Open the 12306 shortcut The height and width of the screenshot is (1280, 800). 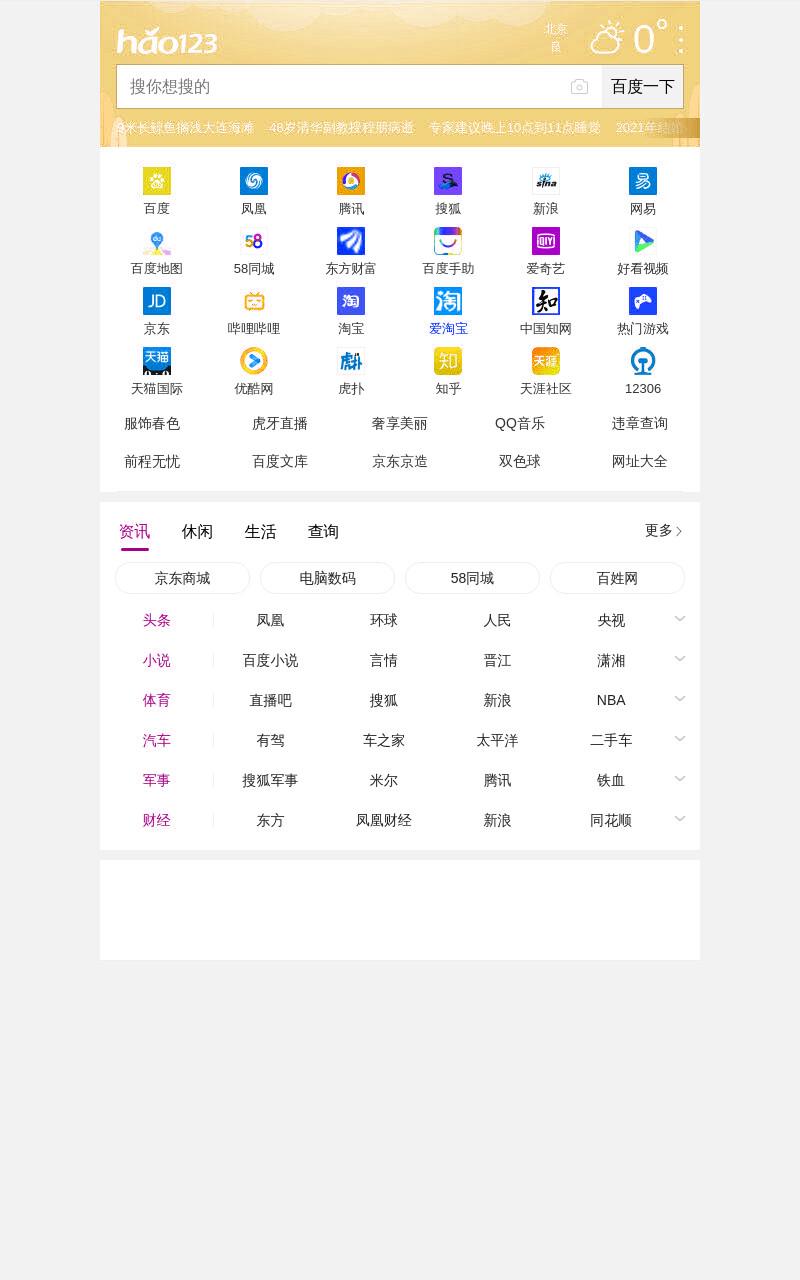coord(643,372)
